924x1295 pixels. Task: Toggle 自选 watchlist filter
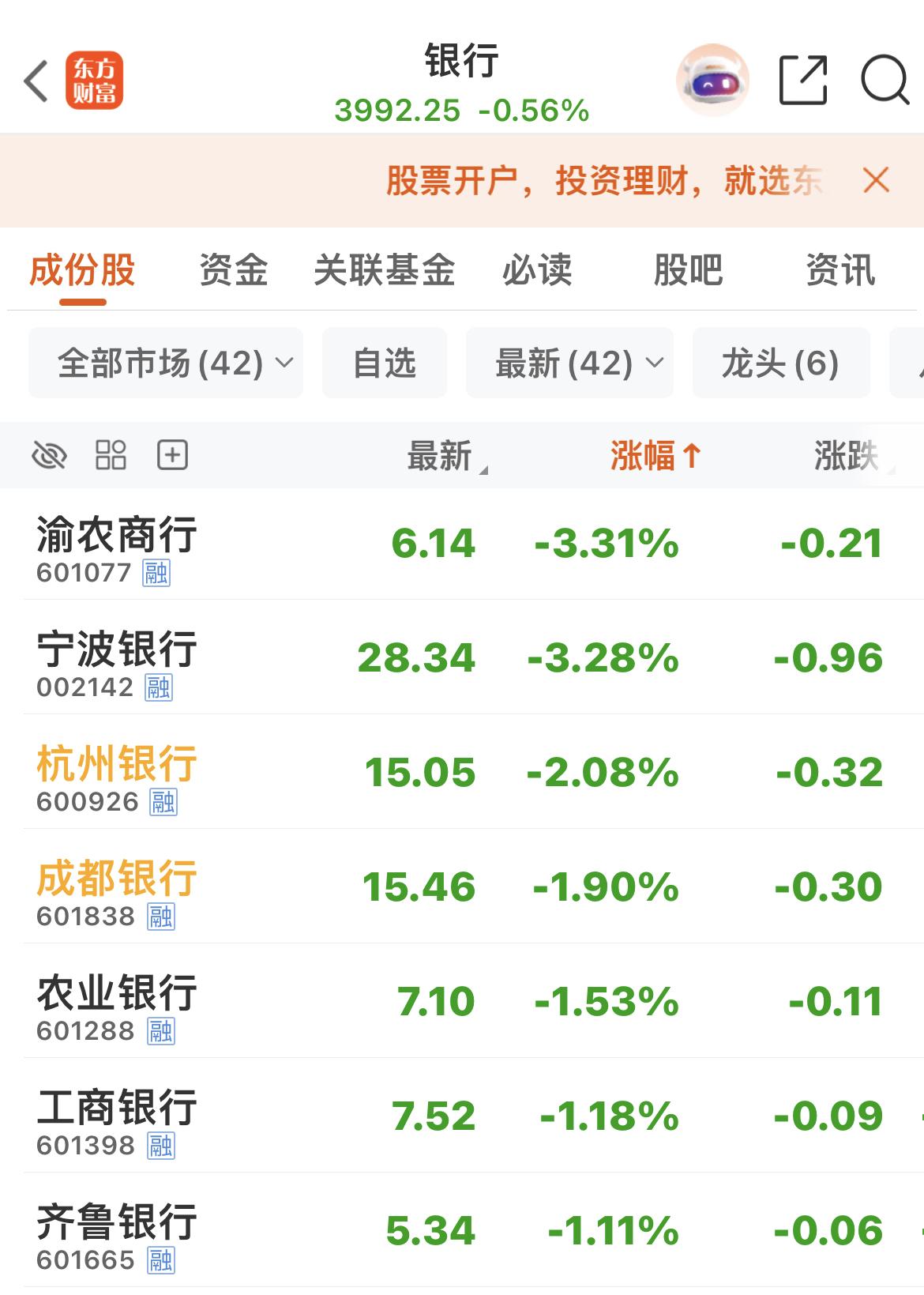pyautogui.click(x=383, y=363)
